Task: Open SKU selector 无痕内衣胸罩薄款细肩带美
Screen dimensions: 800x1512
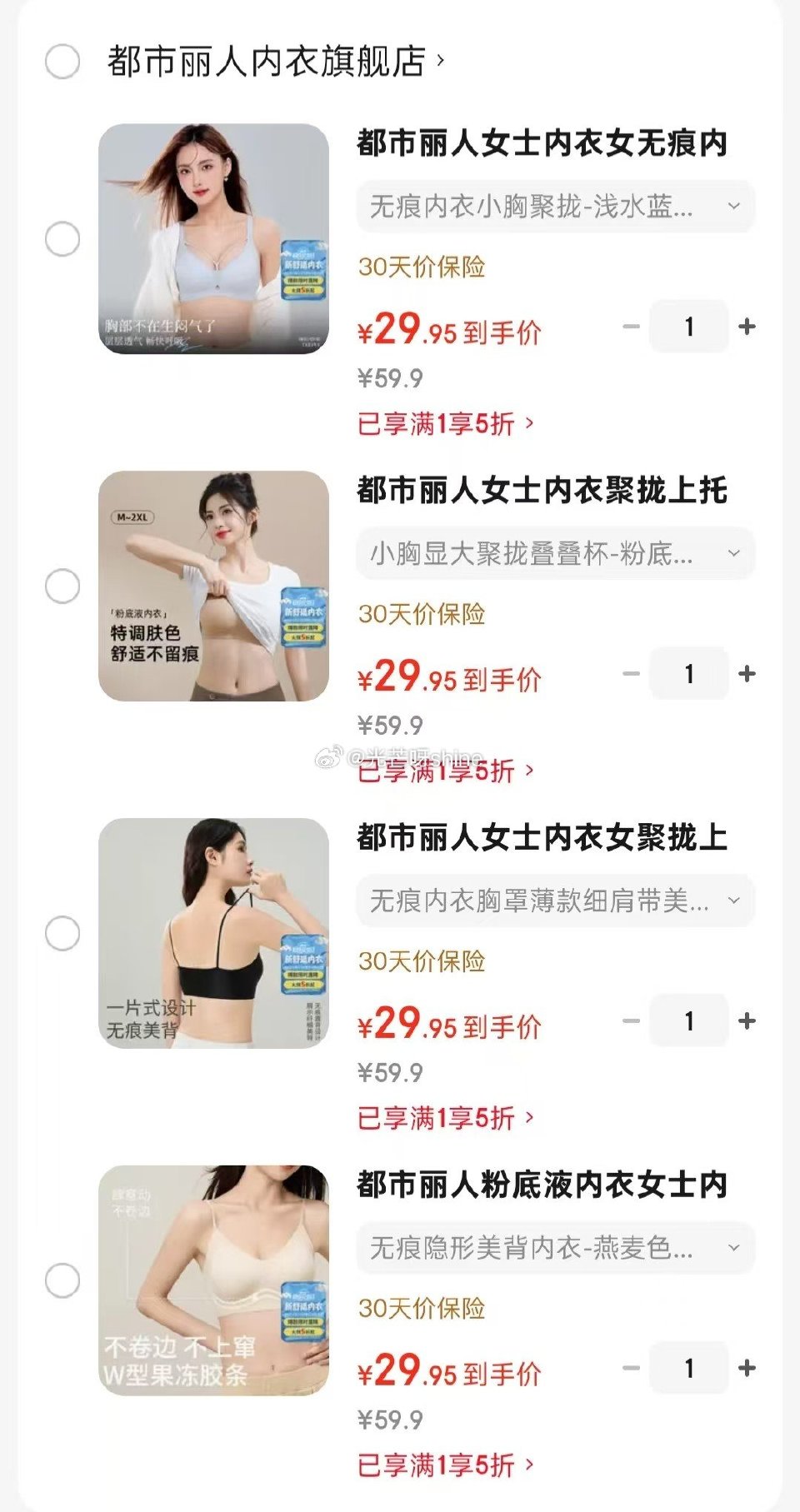Action: tap(554, 901)
